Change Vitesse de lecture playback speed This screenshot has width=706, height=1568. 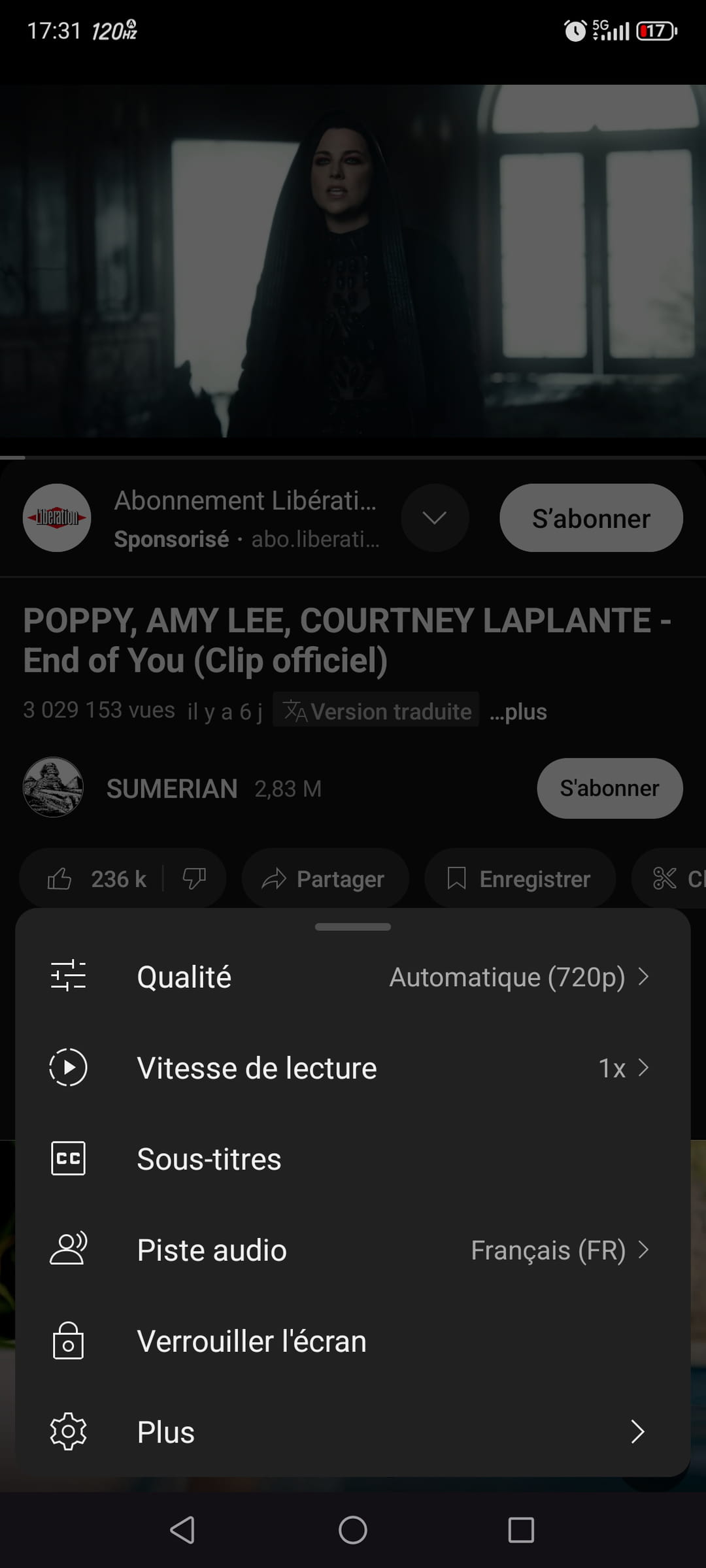(x=353, y=1068)
